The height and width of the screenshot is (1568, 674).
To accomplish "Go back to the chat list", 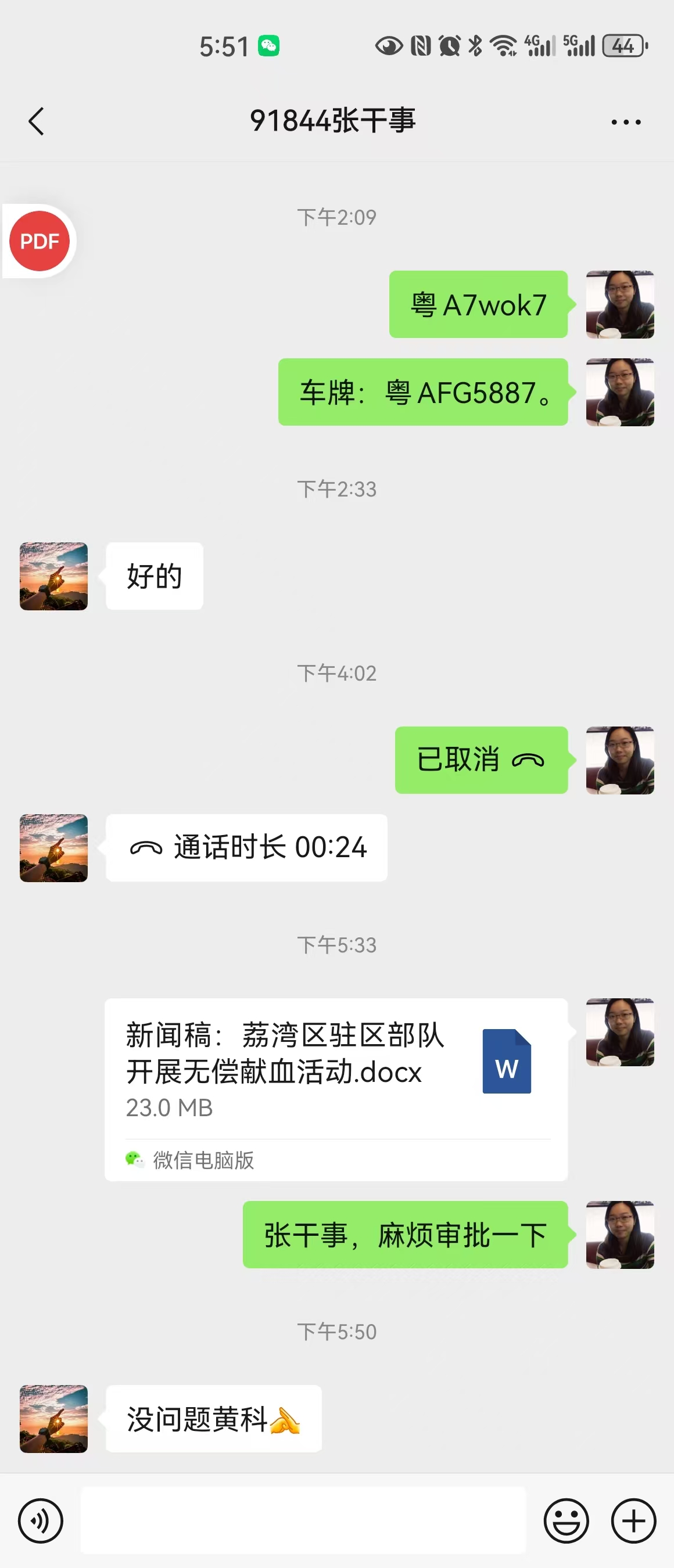I will tap(37, 121).
